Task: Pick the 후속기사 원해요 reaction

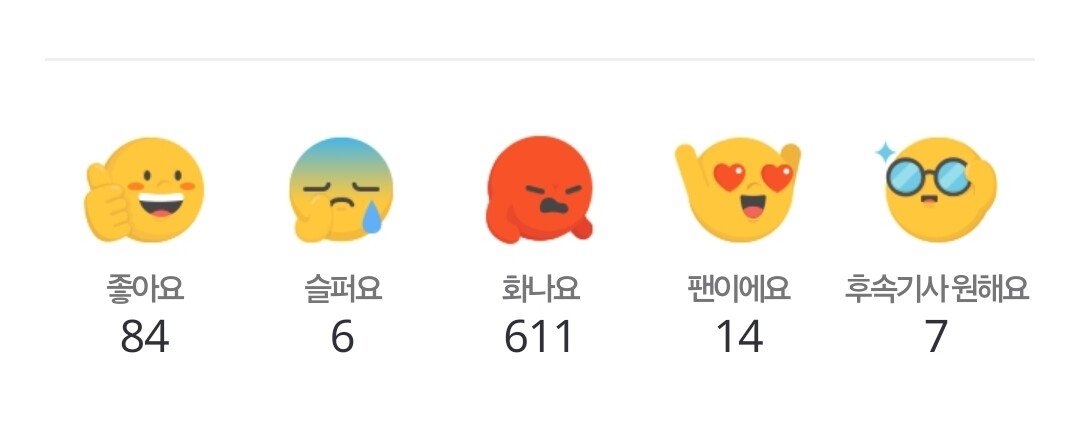Action: pos(934,190)
